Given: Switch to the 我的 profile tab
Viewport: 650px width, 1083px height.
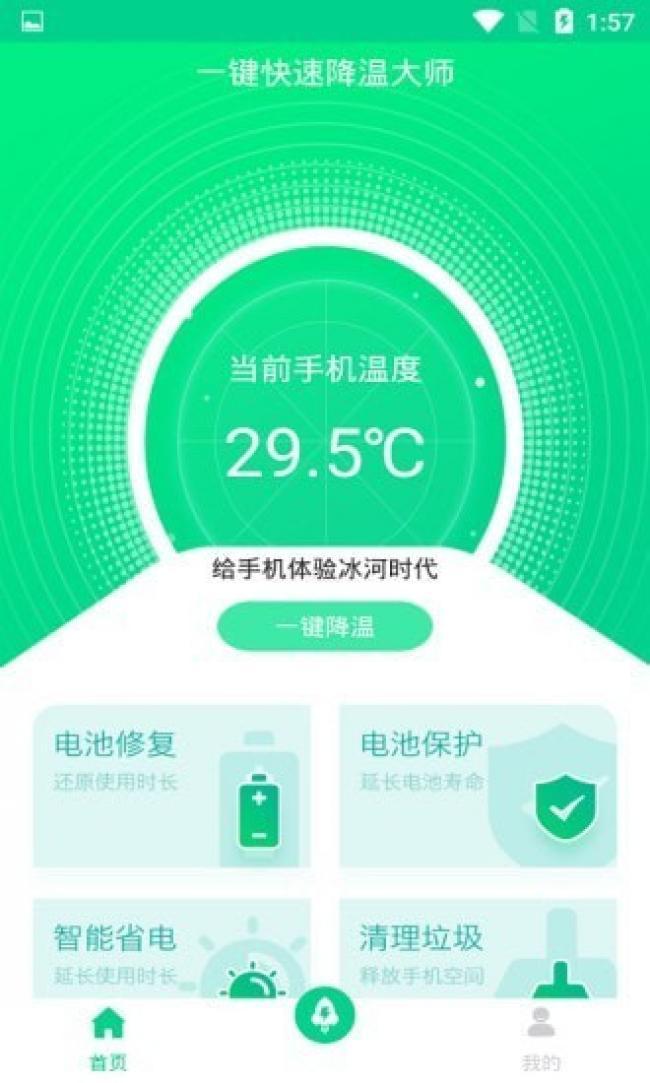Looking at the screenshot, I should point(541,1038).
